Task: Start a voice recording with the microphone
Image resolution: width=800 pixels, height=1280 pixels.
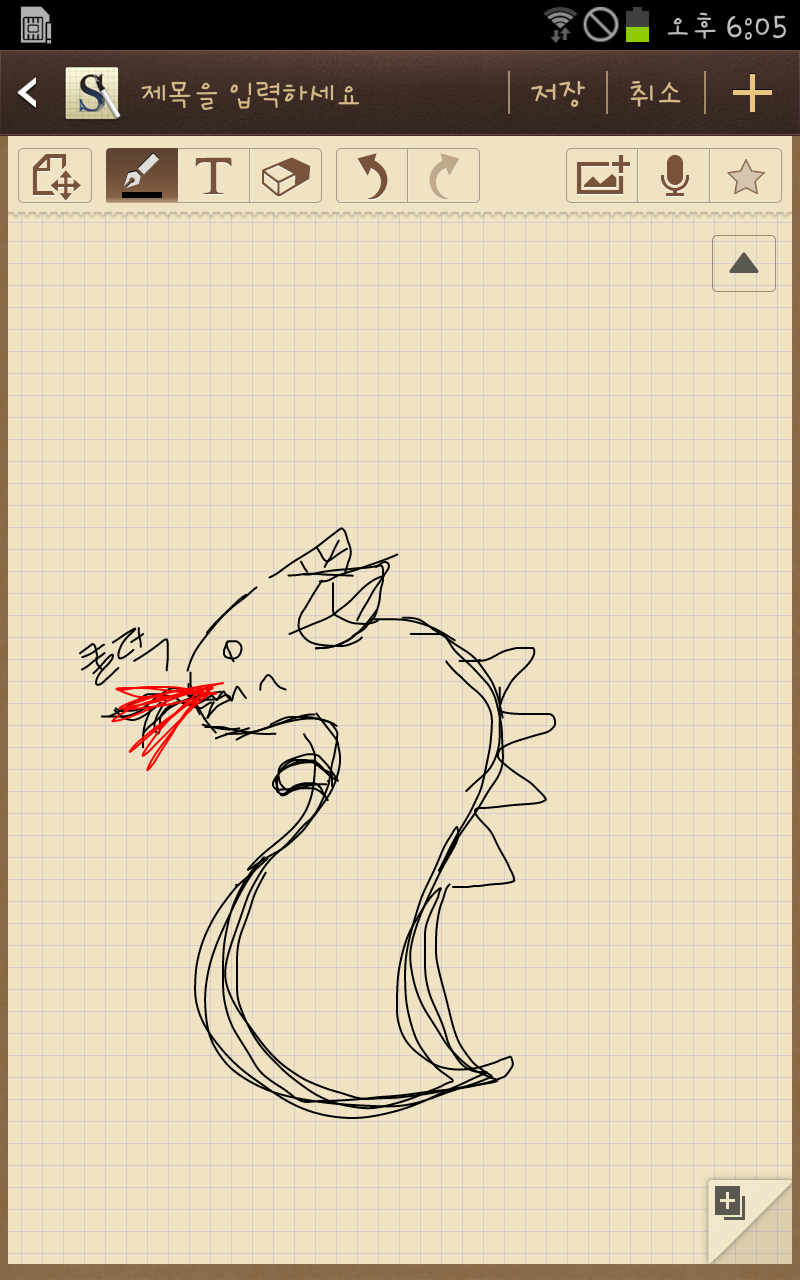Action: point(674,176)
